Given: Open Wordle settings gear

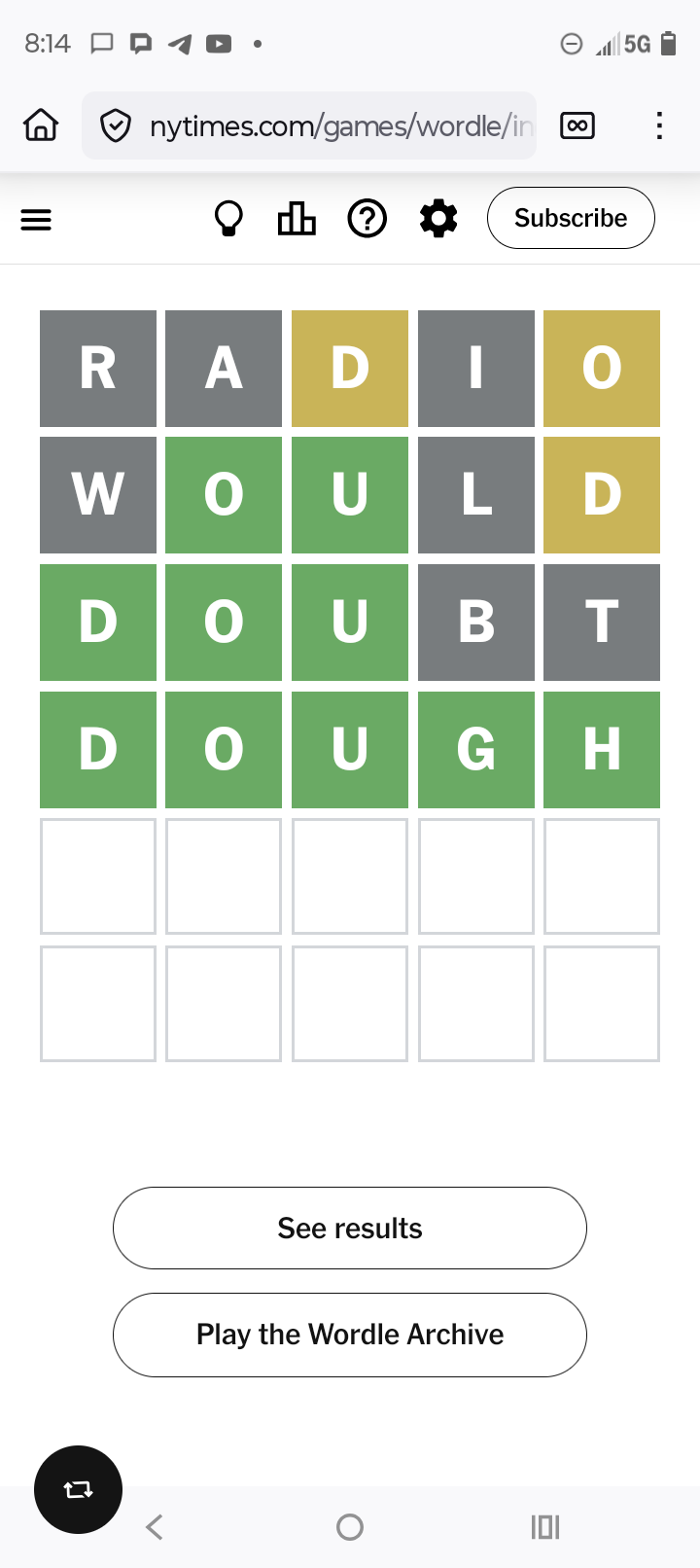Looking at the screenshot, I should tap(438, 219).
